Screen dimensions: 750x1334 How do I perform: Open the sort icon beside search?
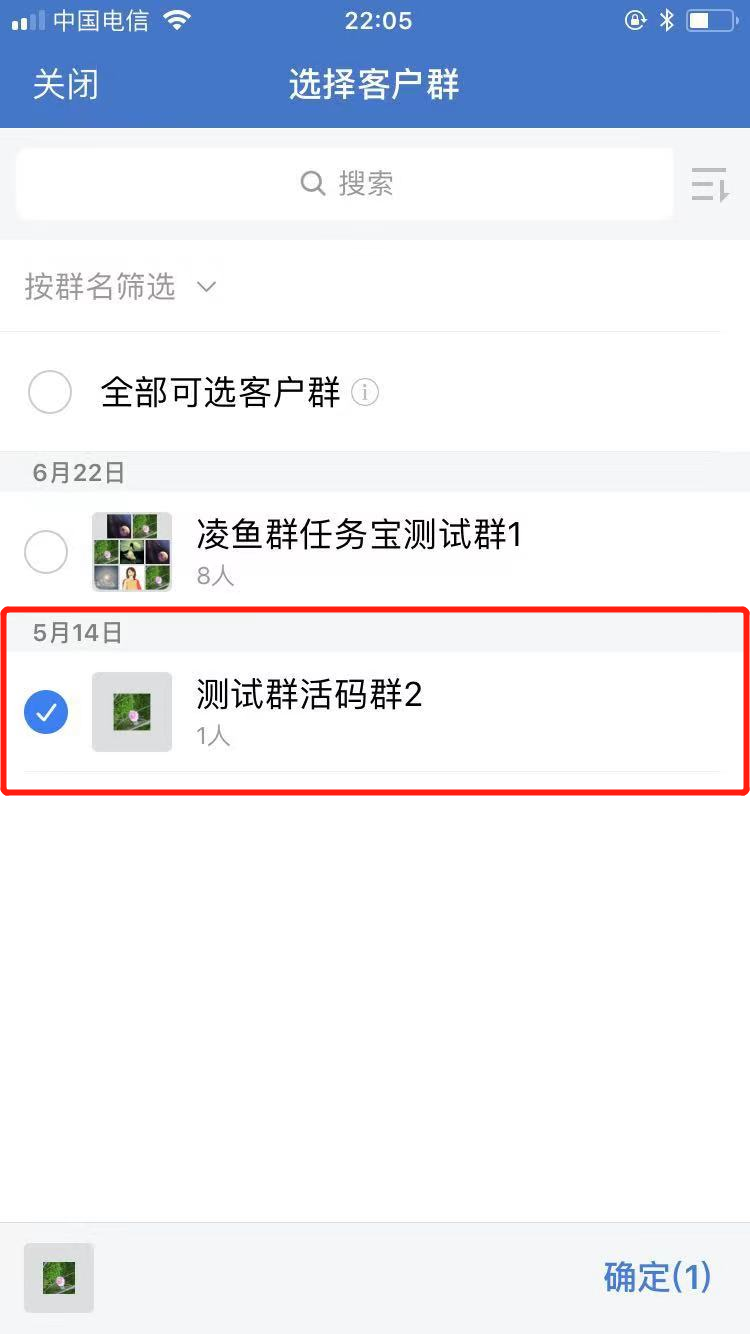pos(710,185)
